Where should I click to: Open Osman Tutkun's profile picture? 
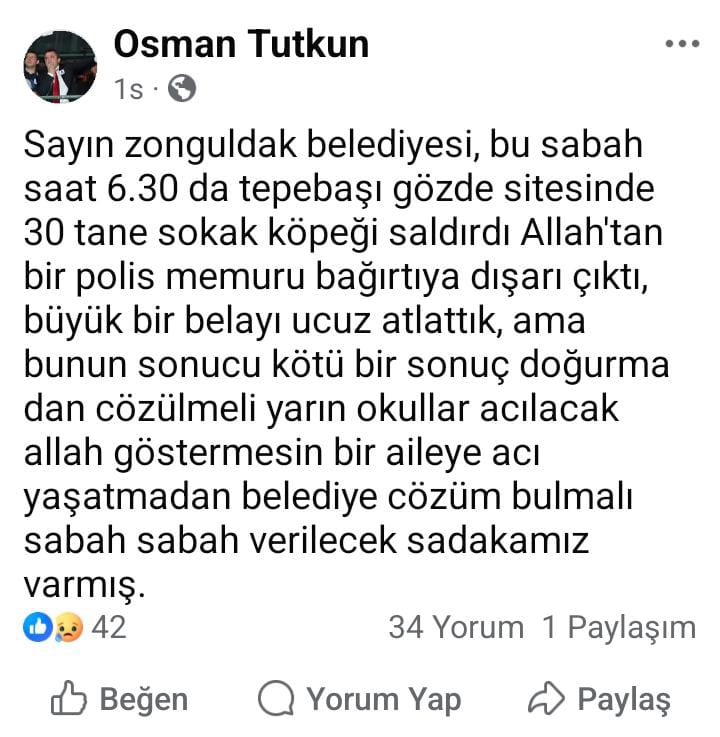pos(60,67)
